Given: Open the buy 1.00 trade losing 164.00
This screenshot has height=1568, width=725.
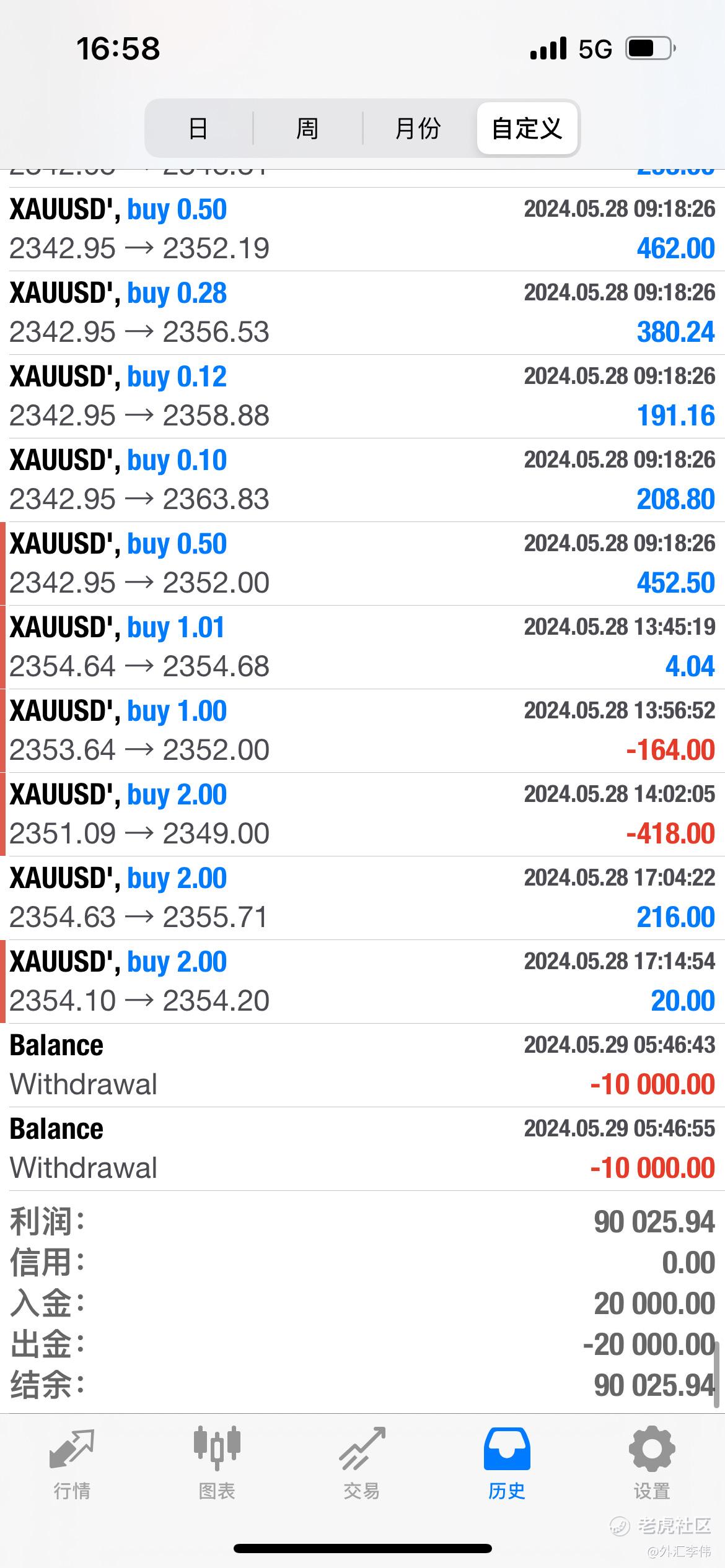Looking at the screenshot, I should (x=362, y=731).
